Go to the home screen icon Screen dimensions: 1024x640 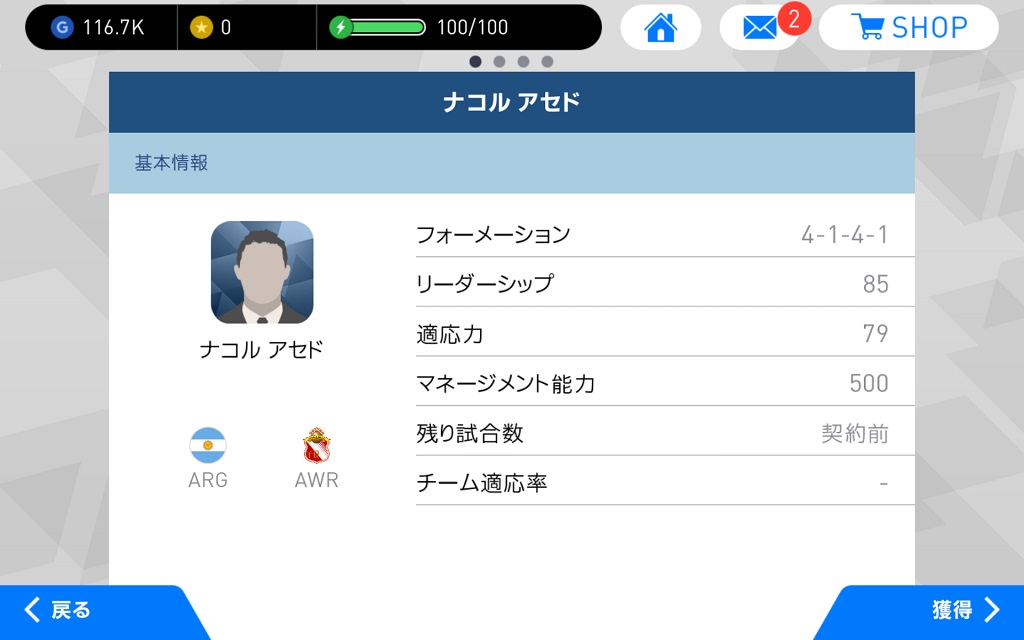660,28
